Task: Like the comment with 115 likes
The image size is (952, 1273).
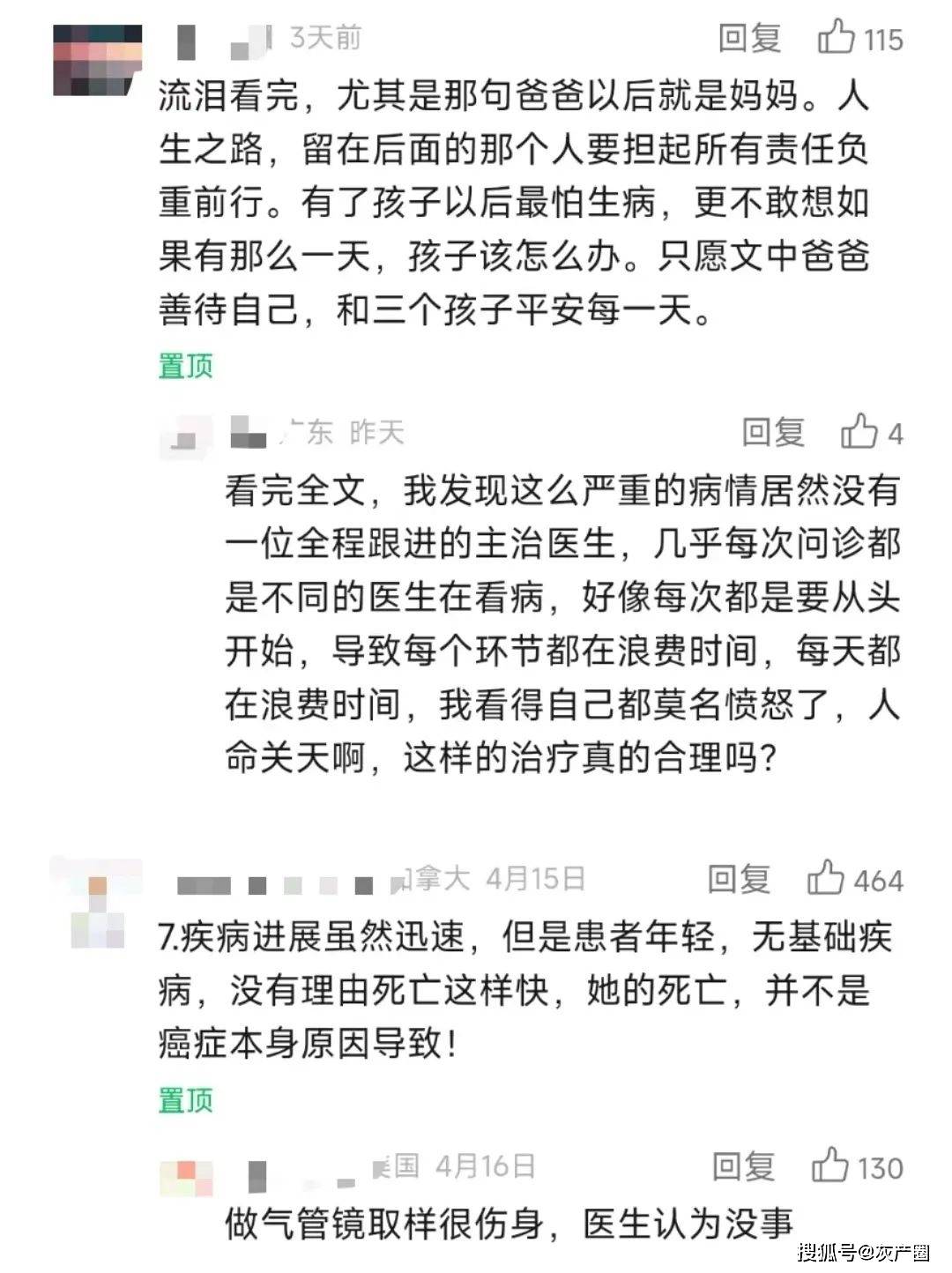Action: coord(837,38)
